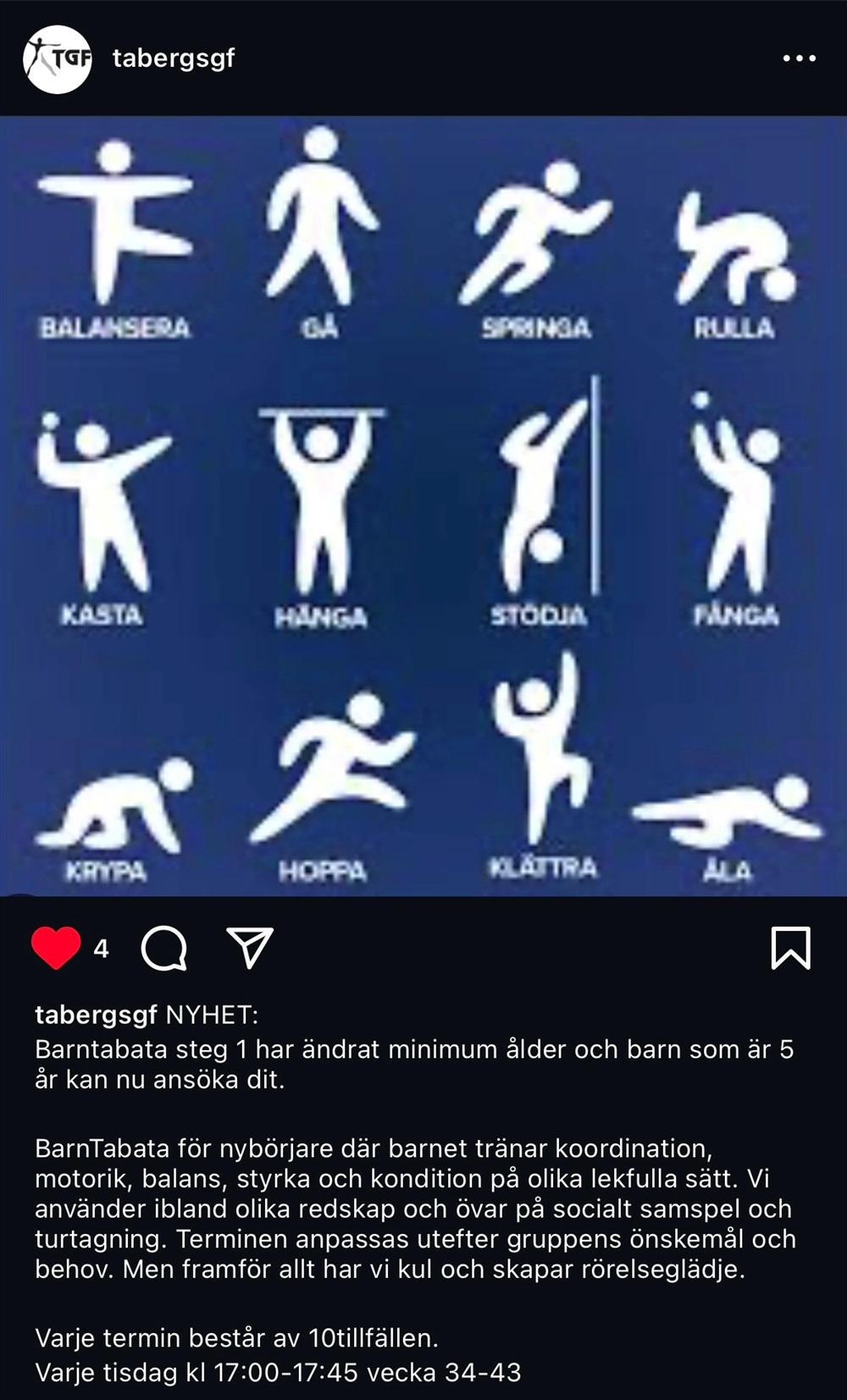Open the tabergsgf username in post header
Image resolution: width=847 pixels, height=1400 pixels.
click(174, 58)
